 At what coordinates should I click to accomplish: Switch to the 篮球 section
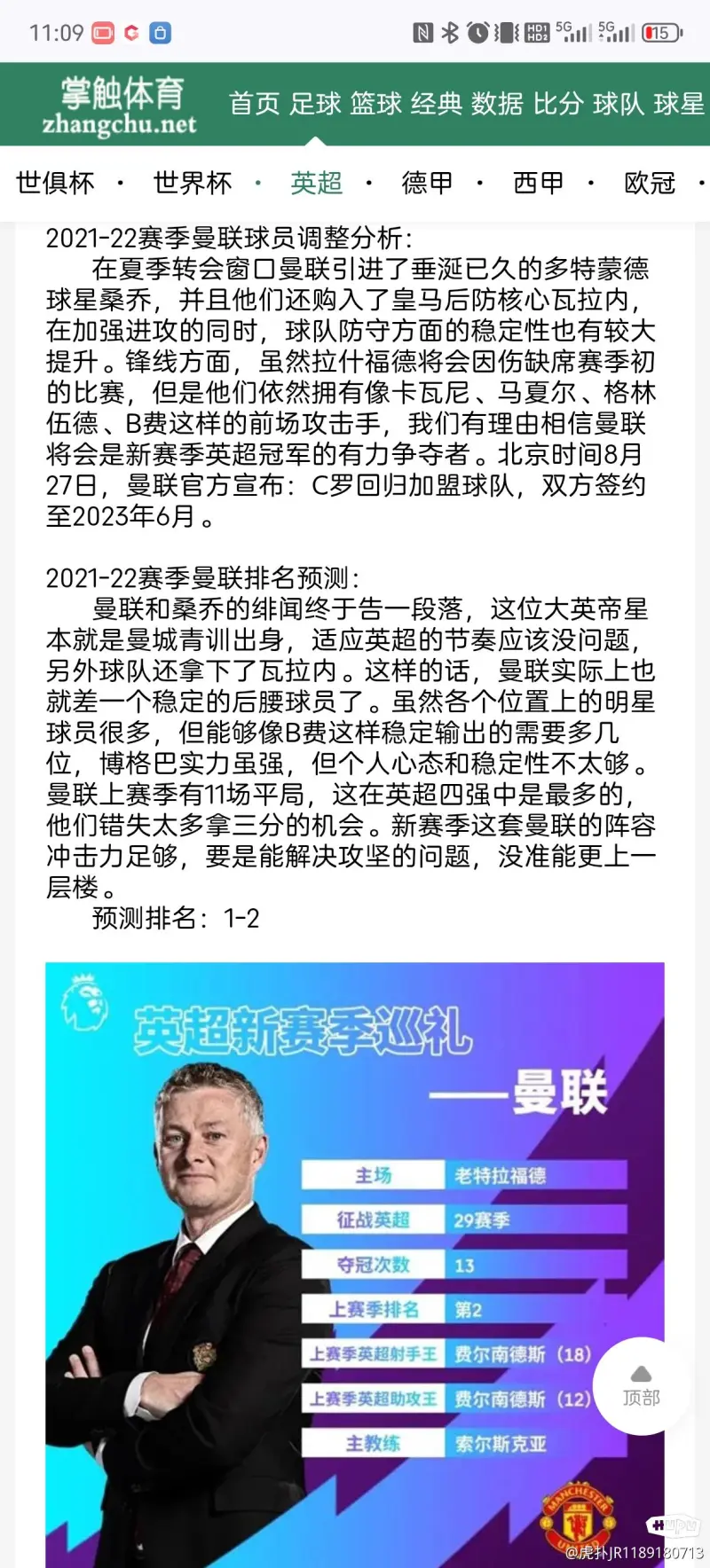376,104
